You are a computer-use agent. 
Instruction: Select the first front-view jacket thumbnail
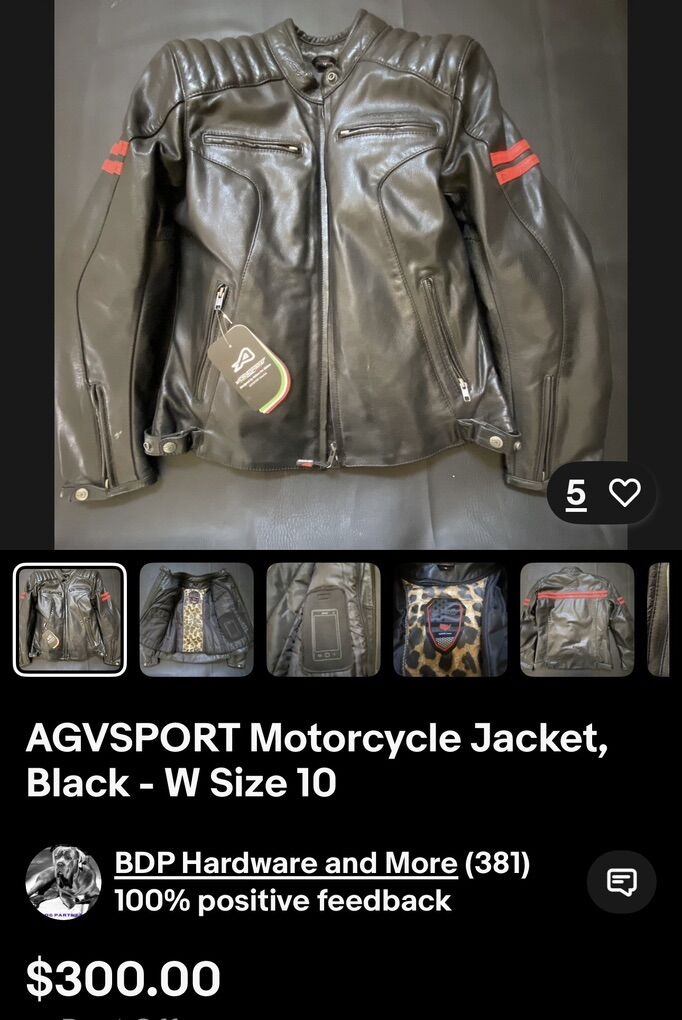click(70, 620)
